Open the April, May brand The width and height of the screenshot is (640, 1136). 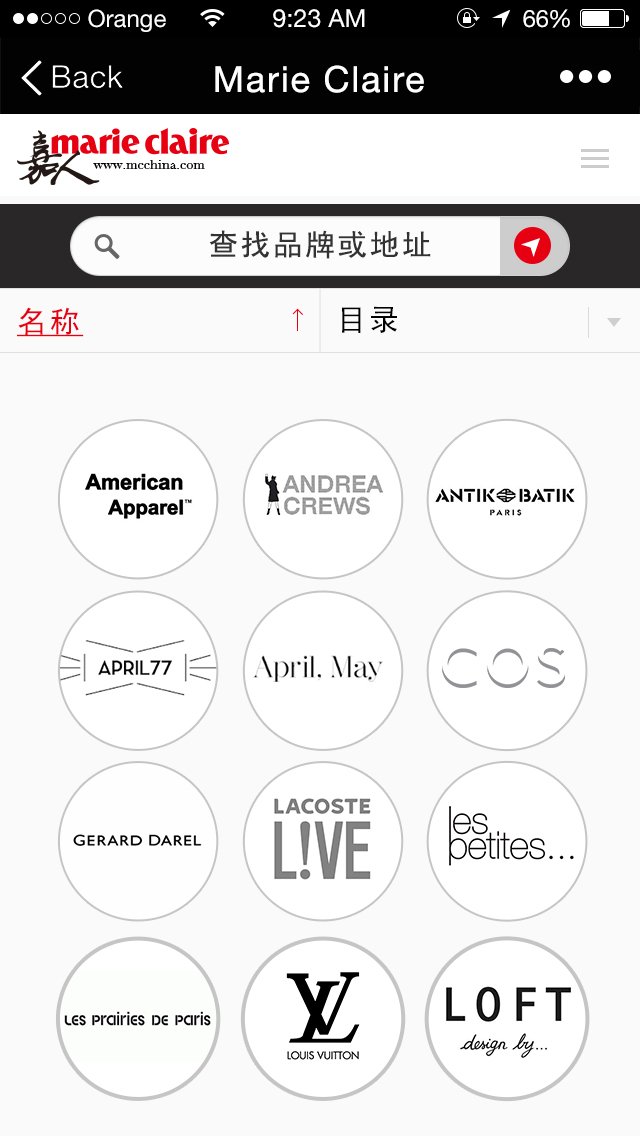point(323,669)
